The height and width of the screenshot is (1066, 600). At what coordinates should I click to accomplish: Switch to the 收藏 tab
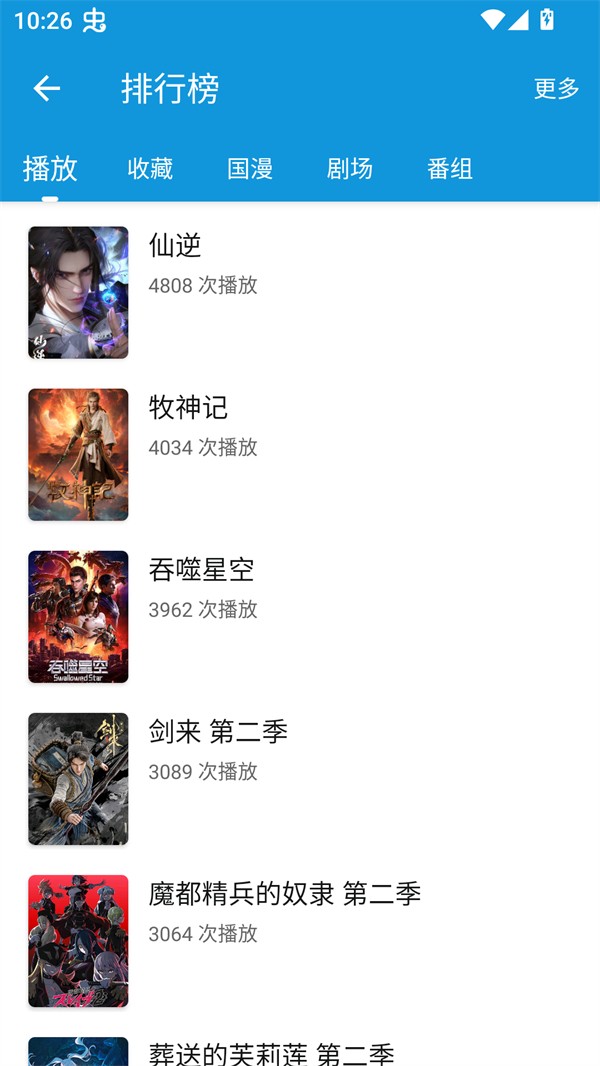coord(150,168)
